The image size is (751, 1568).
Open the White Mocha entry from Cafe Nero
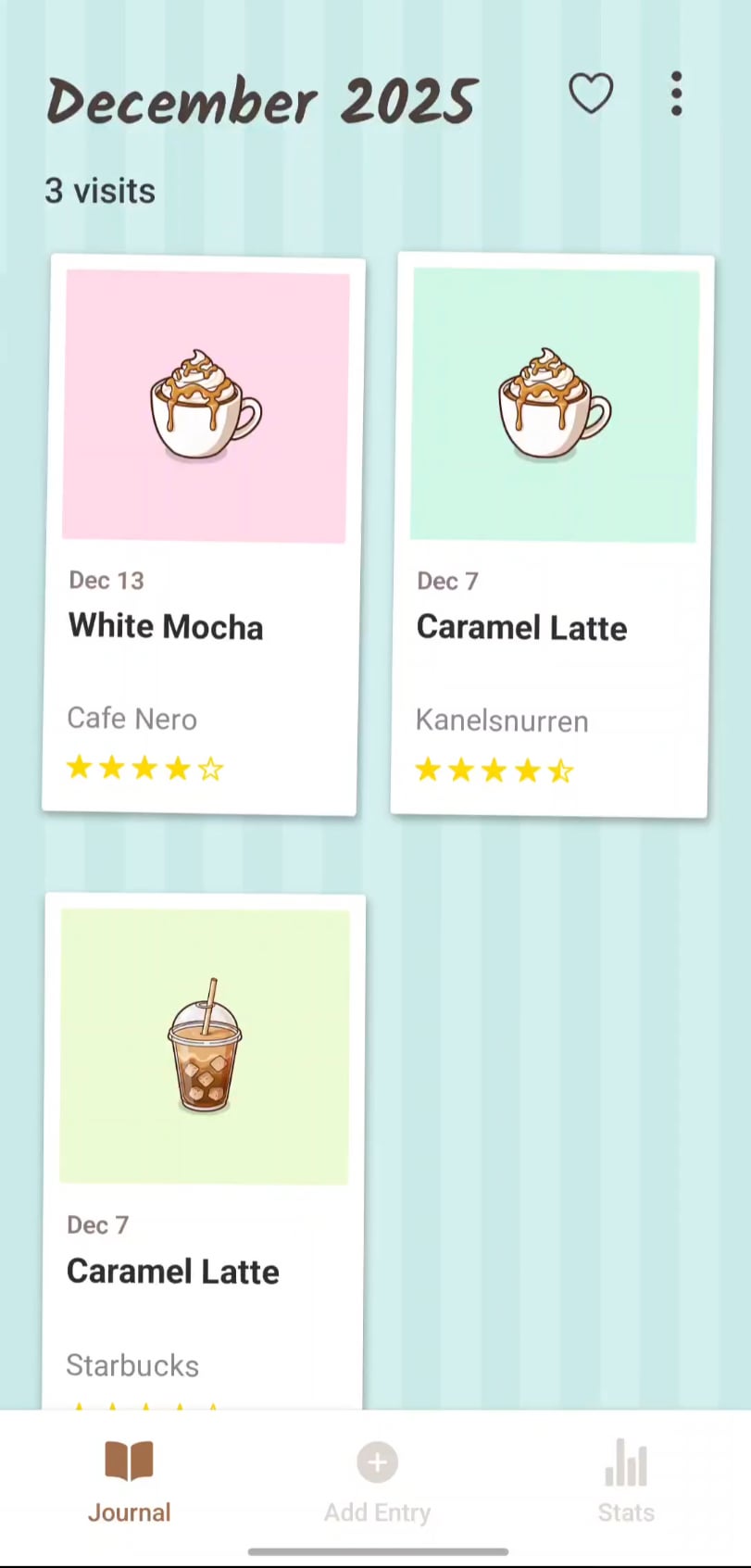click(x=201, y=535)
